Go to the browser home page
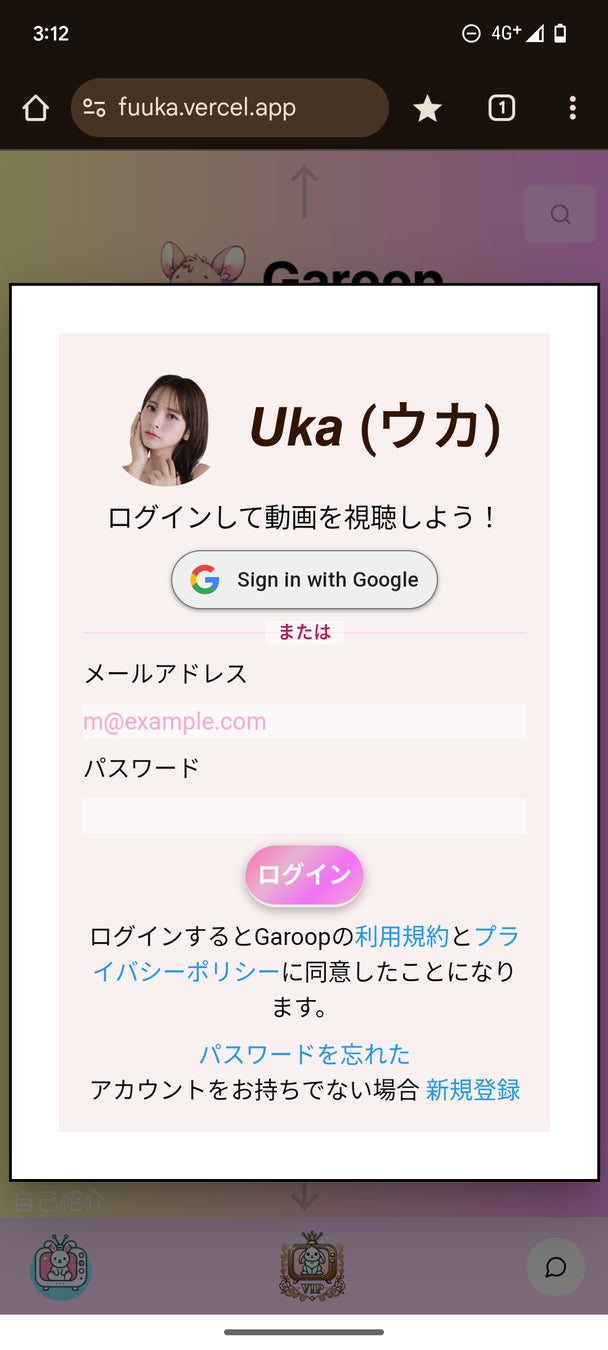 [x=35, y=108]
